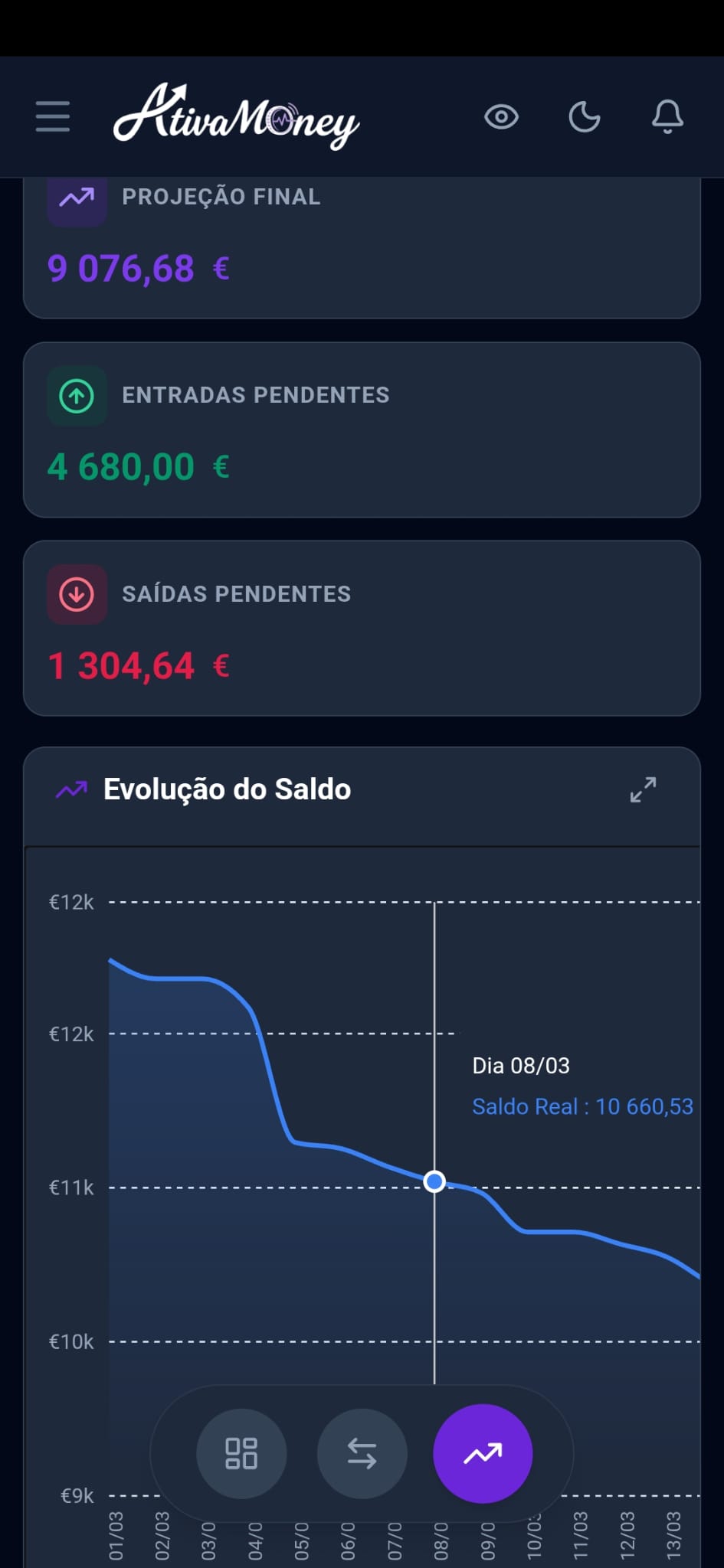Switch dark mode using the moon icon
The width and height of the screenshot is (724, 1568).
[584, 116]
